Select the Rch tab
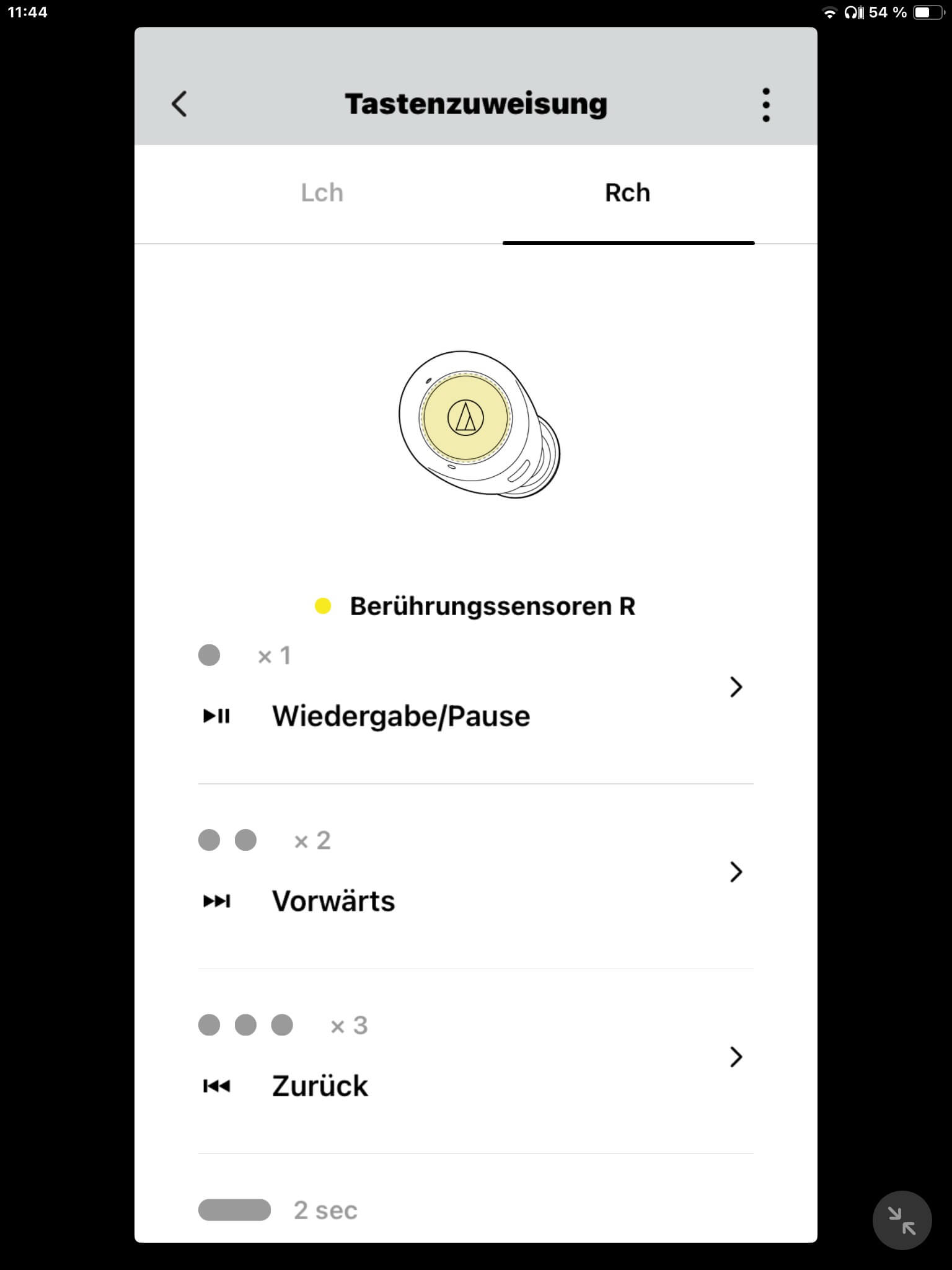Image resolution: width=952 pixels, height=1270 pixels. click(x=627, y=193)
